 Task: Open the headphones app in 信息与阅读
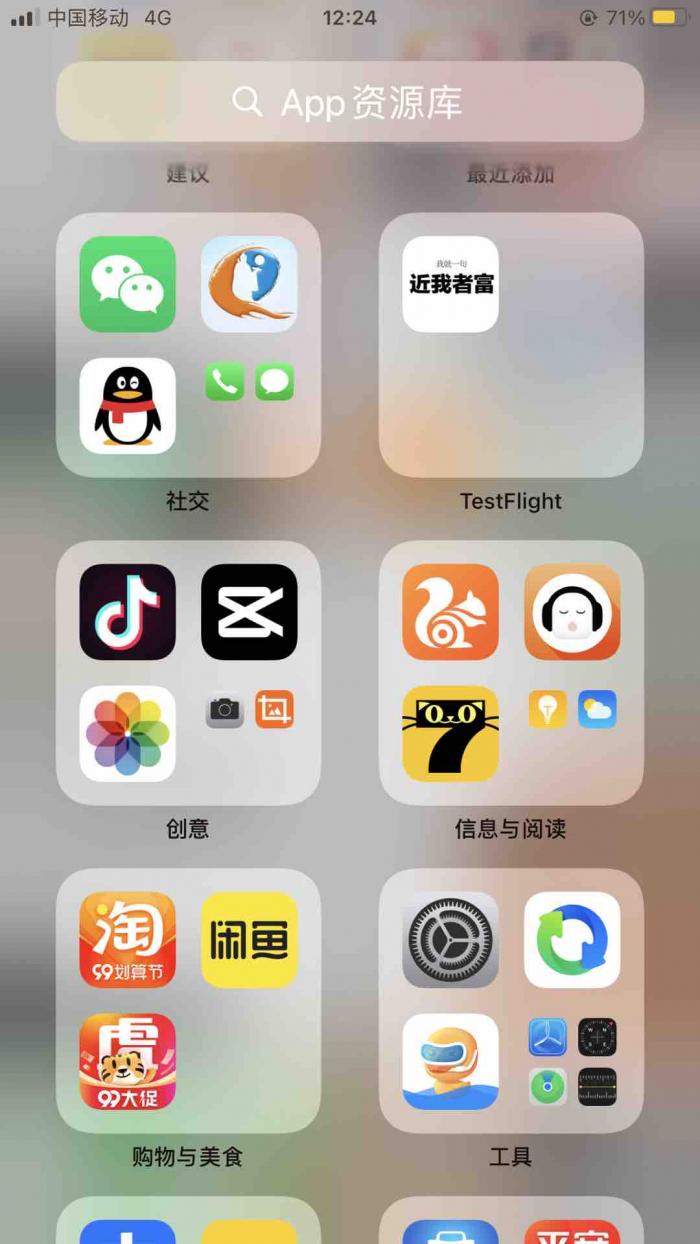(x=572, y=612)
